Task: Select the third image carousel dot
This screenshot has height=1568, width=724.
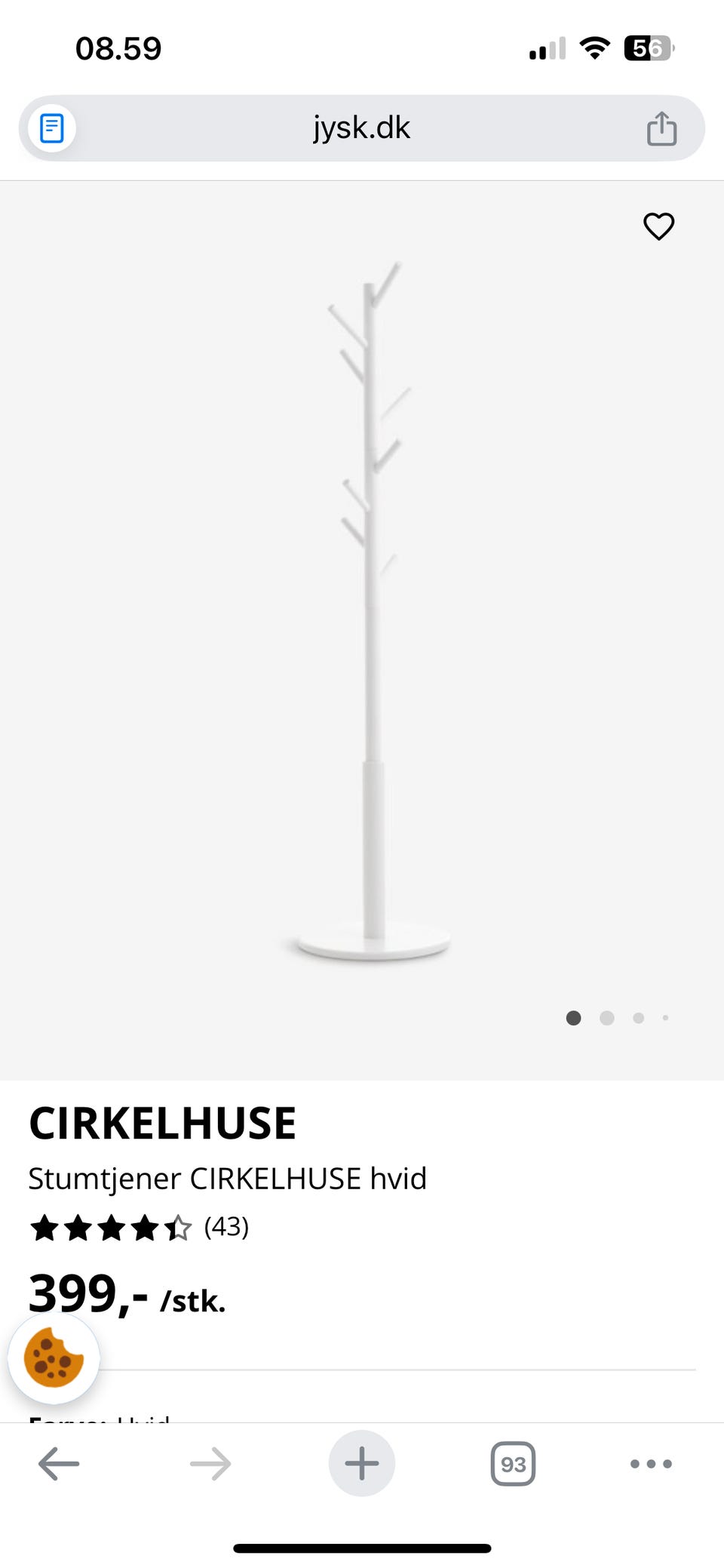Action: (x=639, y=1018)
